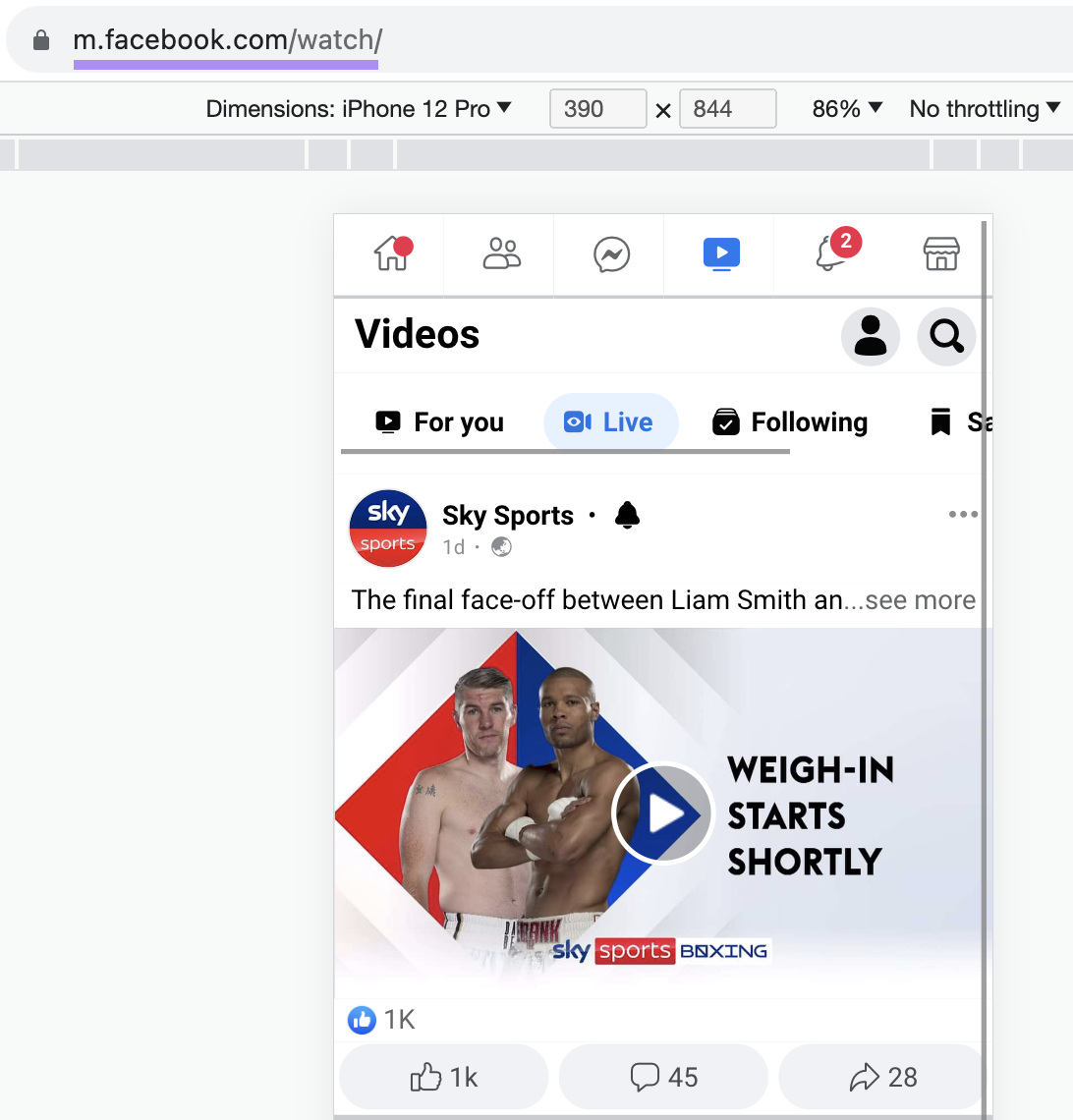Open post options three-dot menu
This screenshot has height=1120, width=1073.
[962, 515]
